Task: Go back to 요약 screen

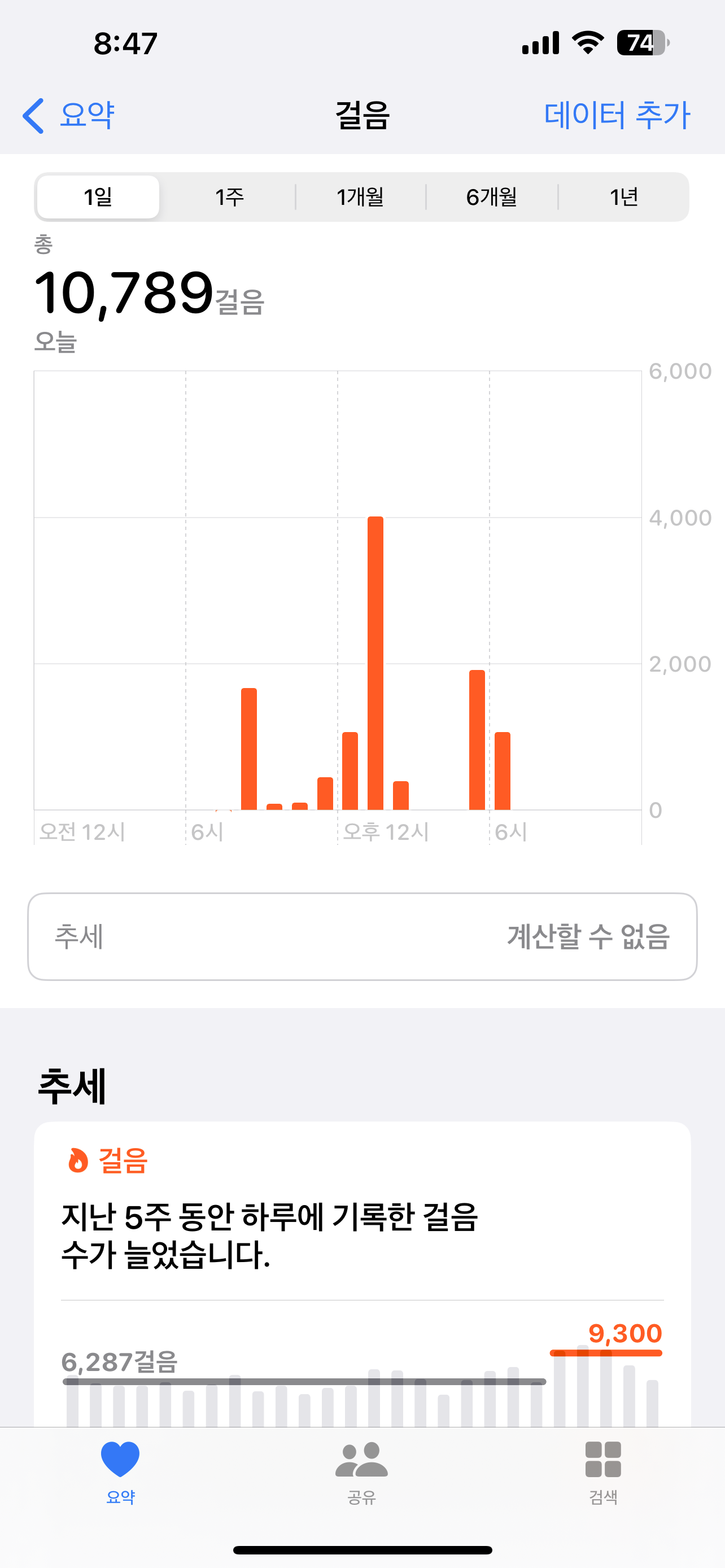Action: pyautogui.click(x=69, y=115)
